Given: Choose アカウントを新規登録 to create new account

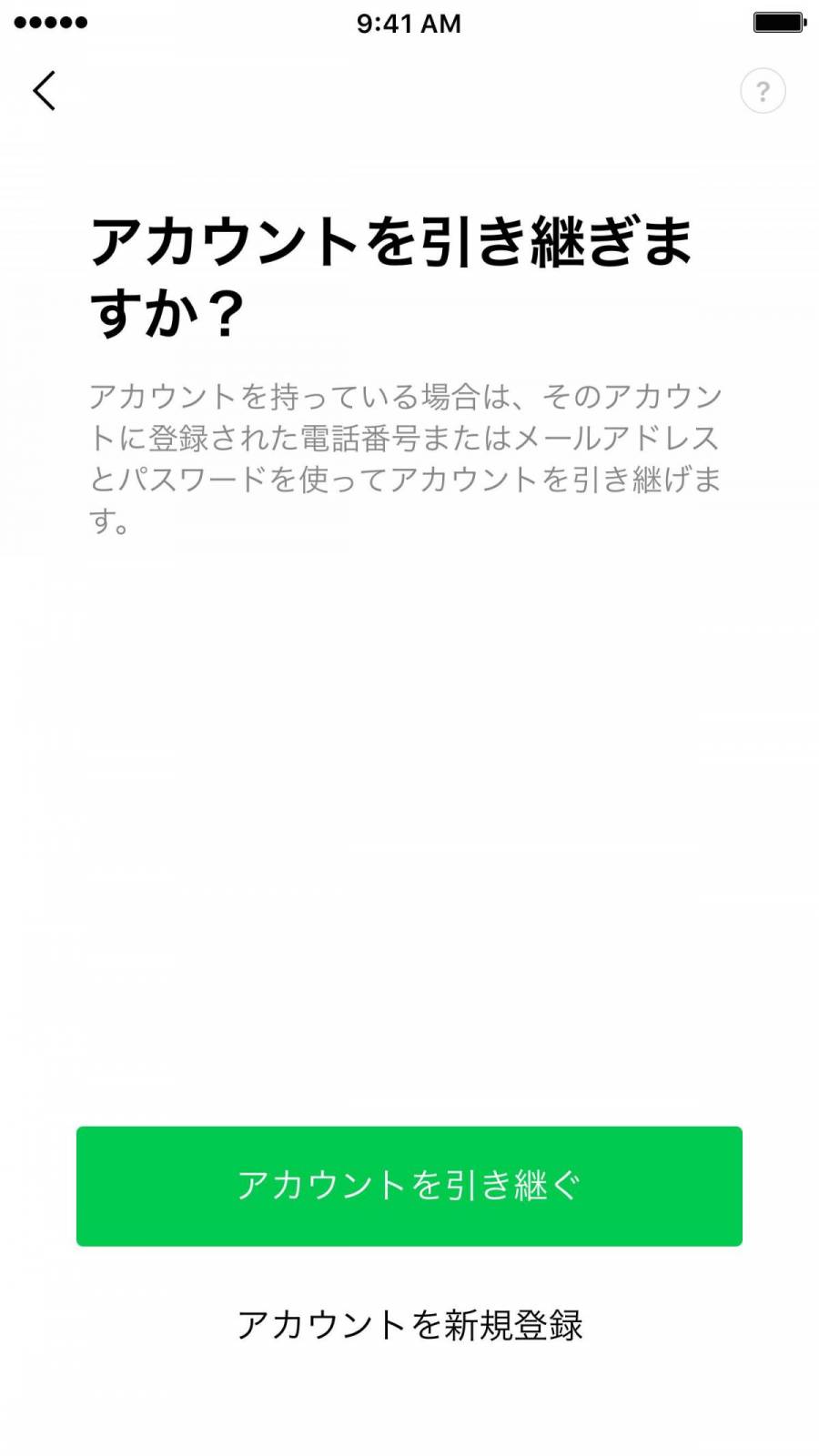Looking at the screenshot, I should pos(409,1325).
